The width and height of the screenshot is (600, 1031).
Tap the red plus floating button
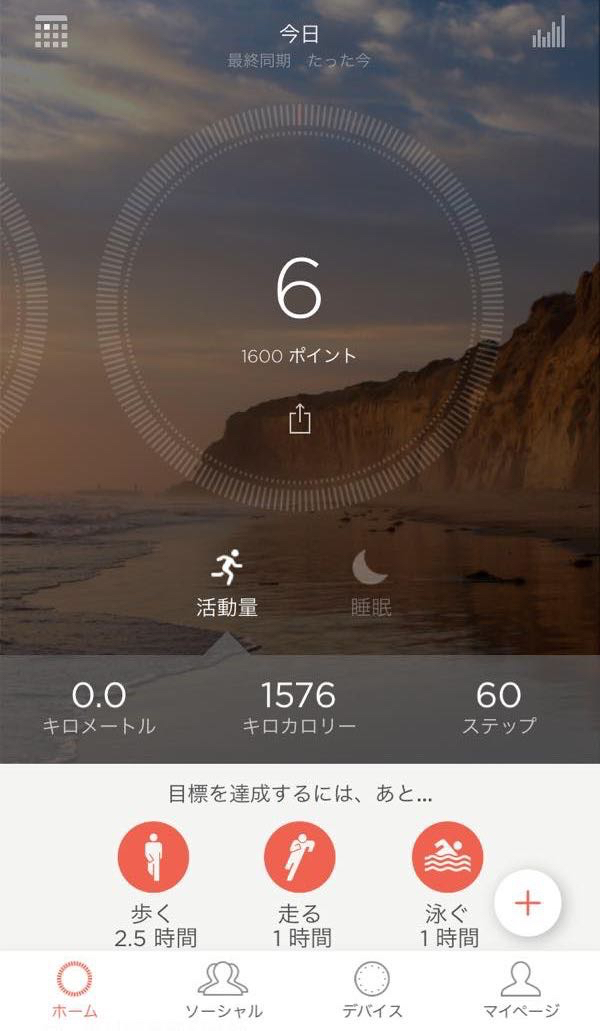coord(527,903)
